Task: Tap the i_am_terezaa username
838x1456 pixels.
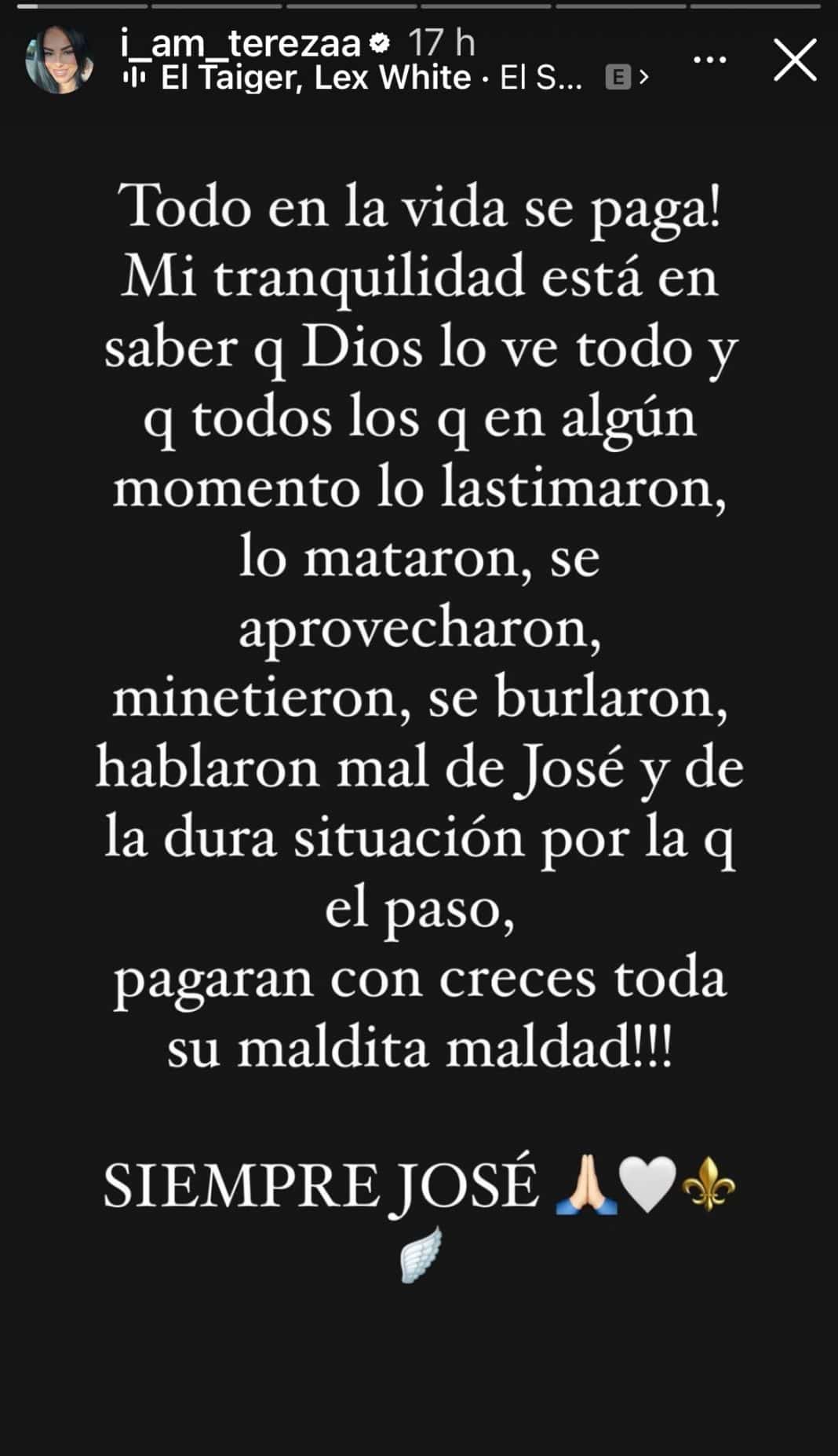Action: click(x=241, y=42)
